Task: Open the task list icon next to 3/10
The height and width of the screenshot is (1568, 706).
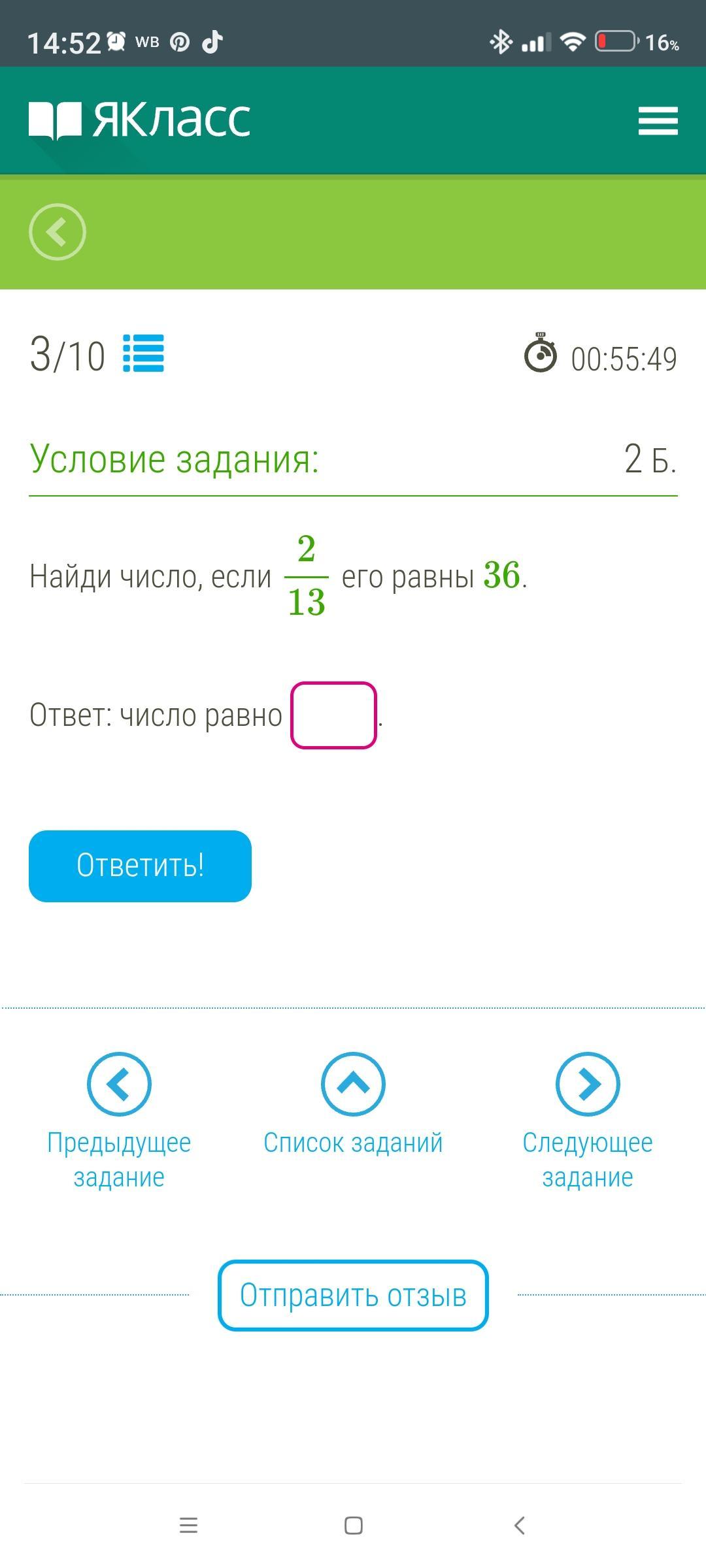Action: pyautogui.click(x=144, y=353)
